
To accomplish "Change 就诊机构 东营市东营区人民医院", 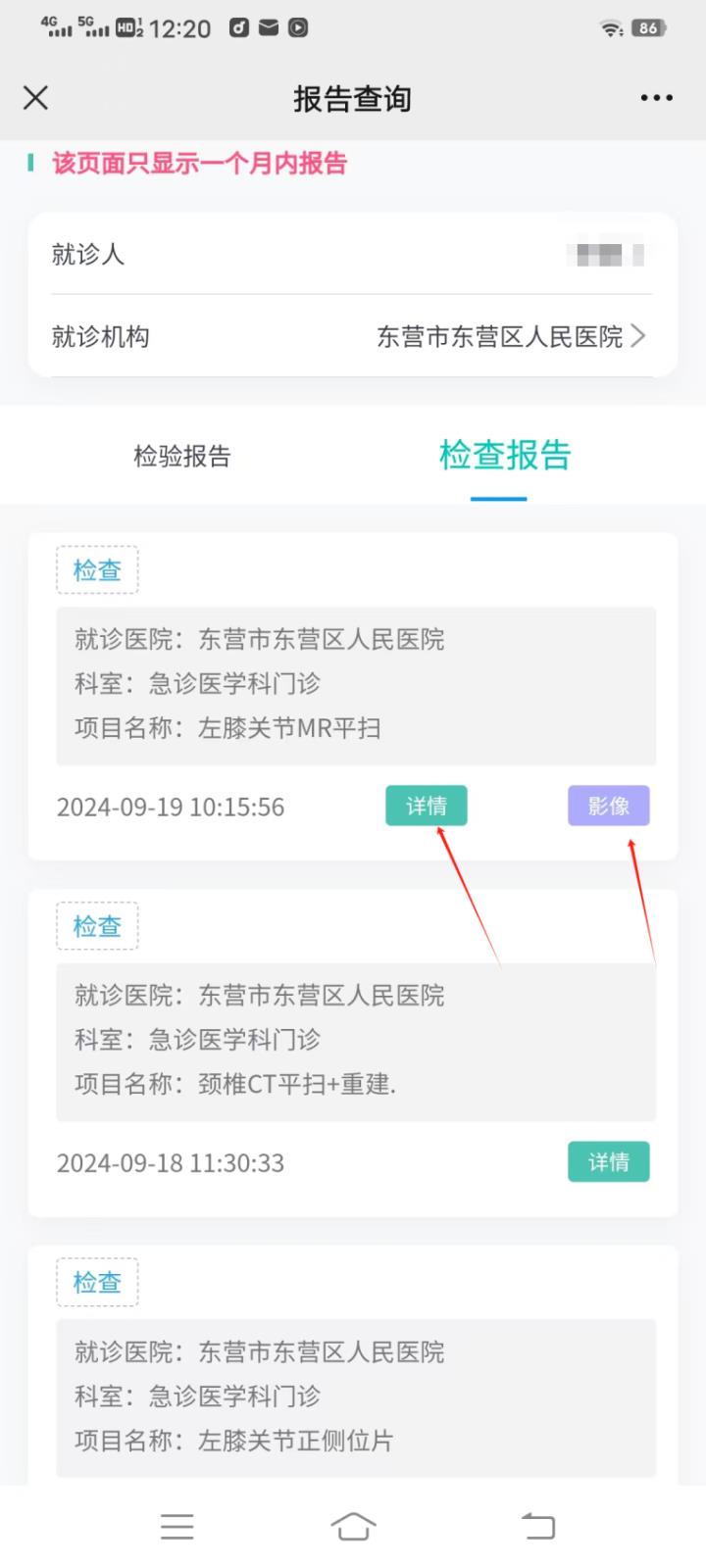I will point(510,337).
